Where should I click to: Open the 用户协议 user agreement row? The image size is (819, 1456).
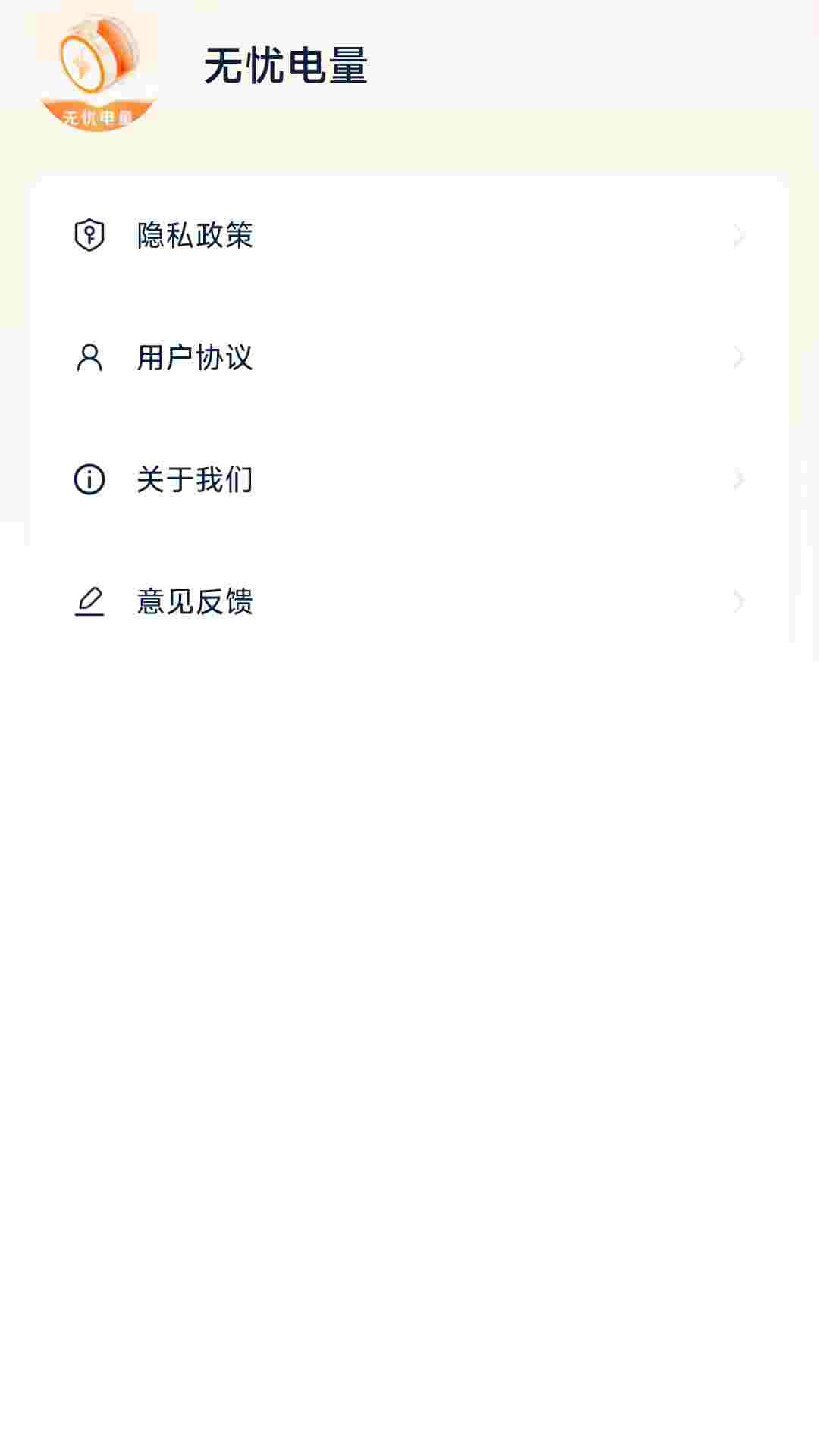[x=409, y=357]
